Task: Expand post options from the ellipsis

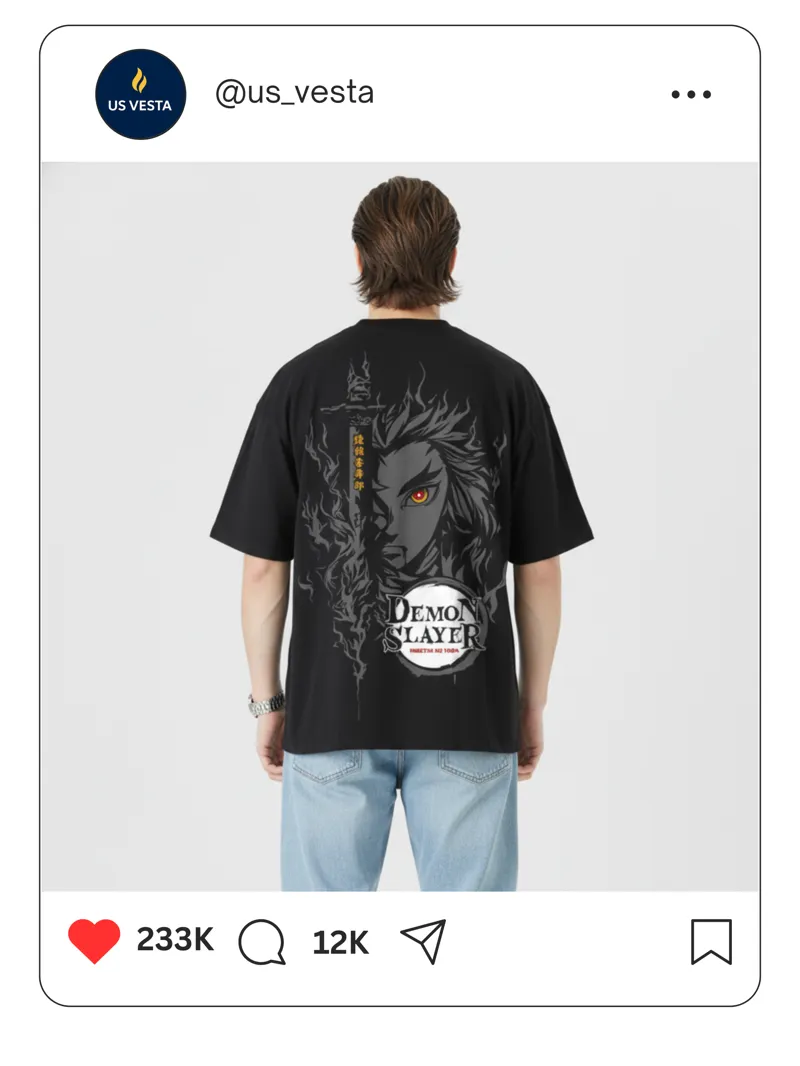Action: click(x=690, y=93)
